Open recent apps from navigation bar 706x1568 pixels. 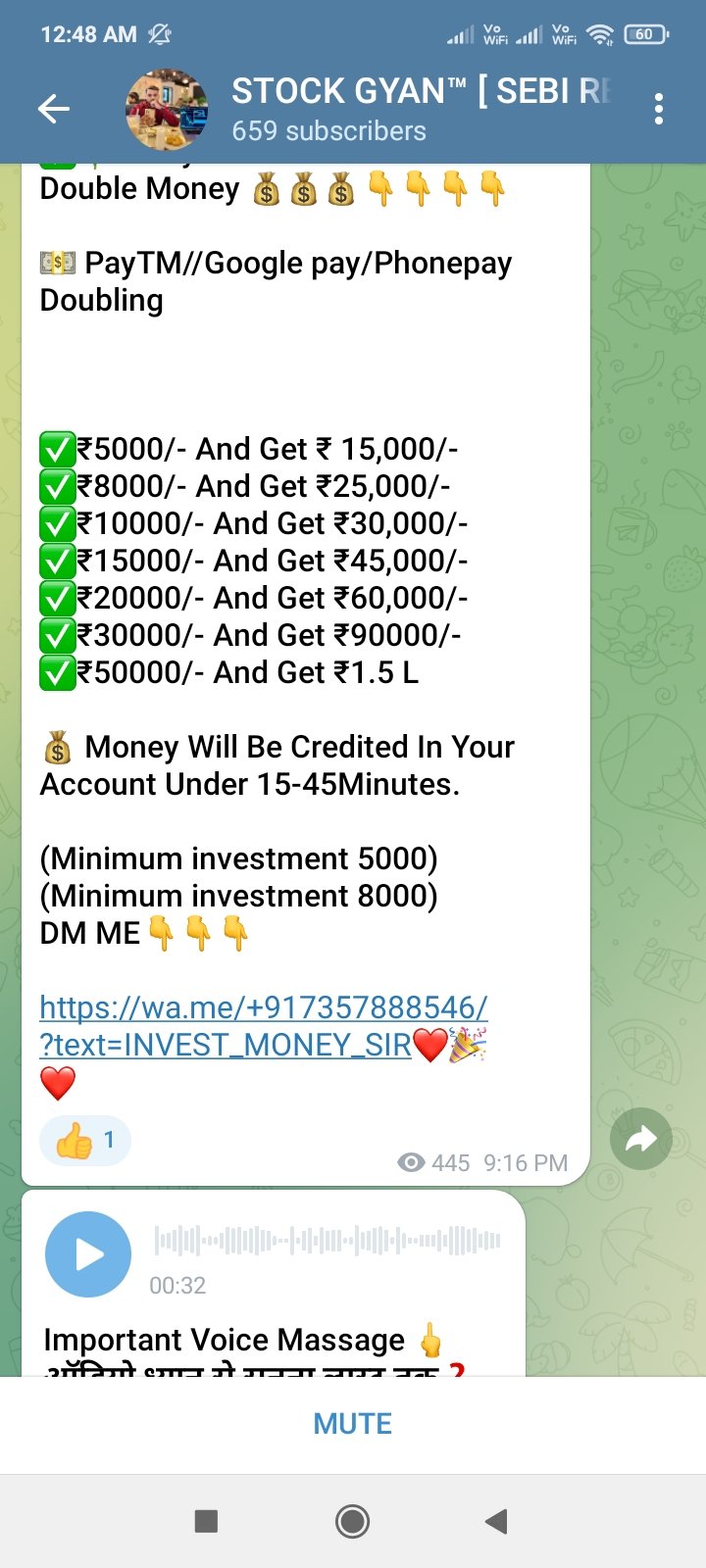tap(206, 1521)
